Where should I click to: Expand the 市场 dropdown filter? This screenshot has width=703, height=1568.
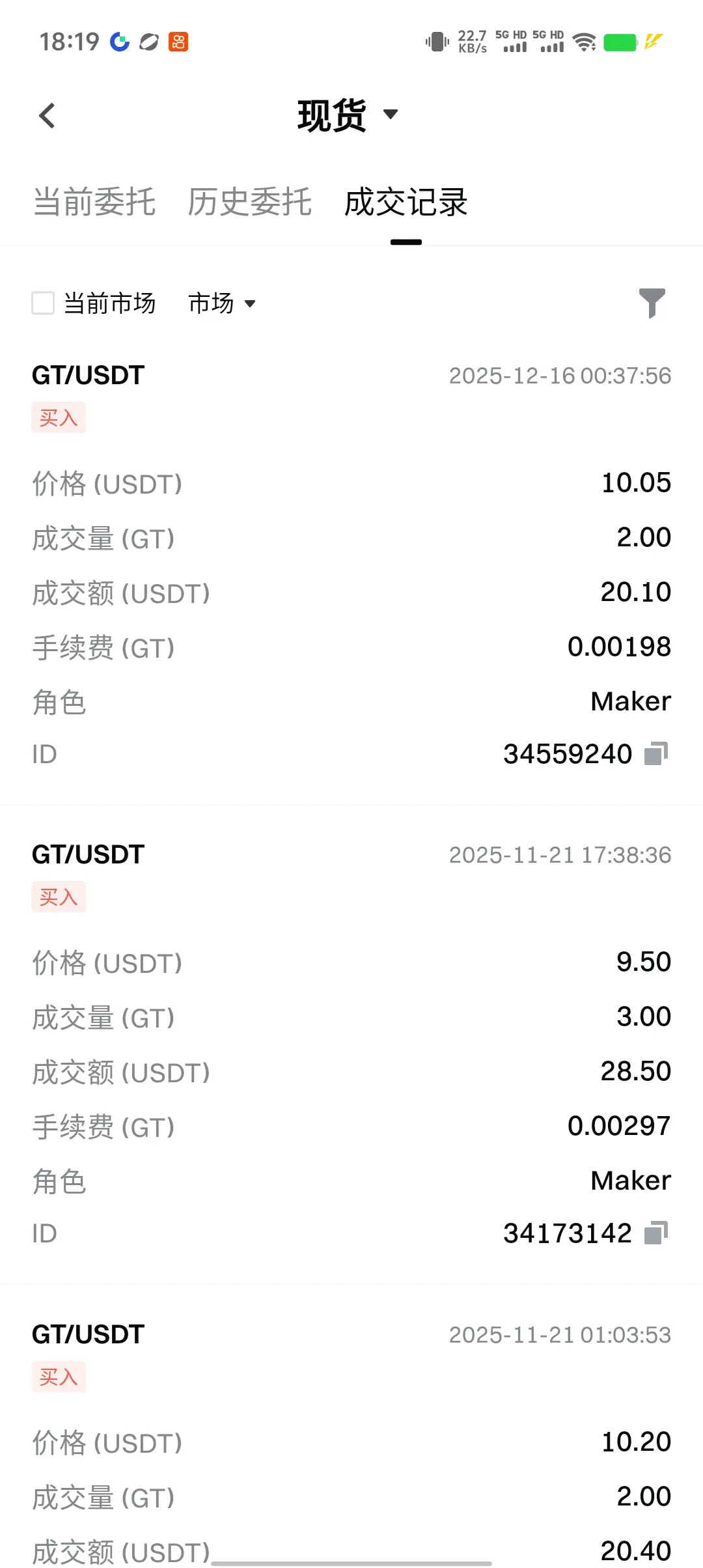coord(222,303)
